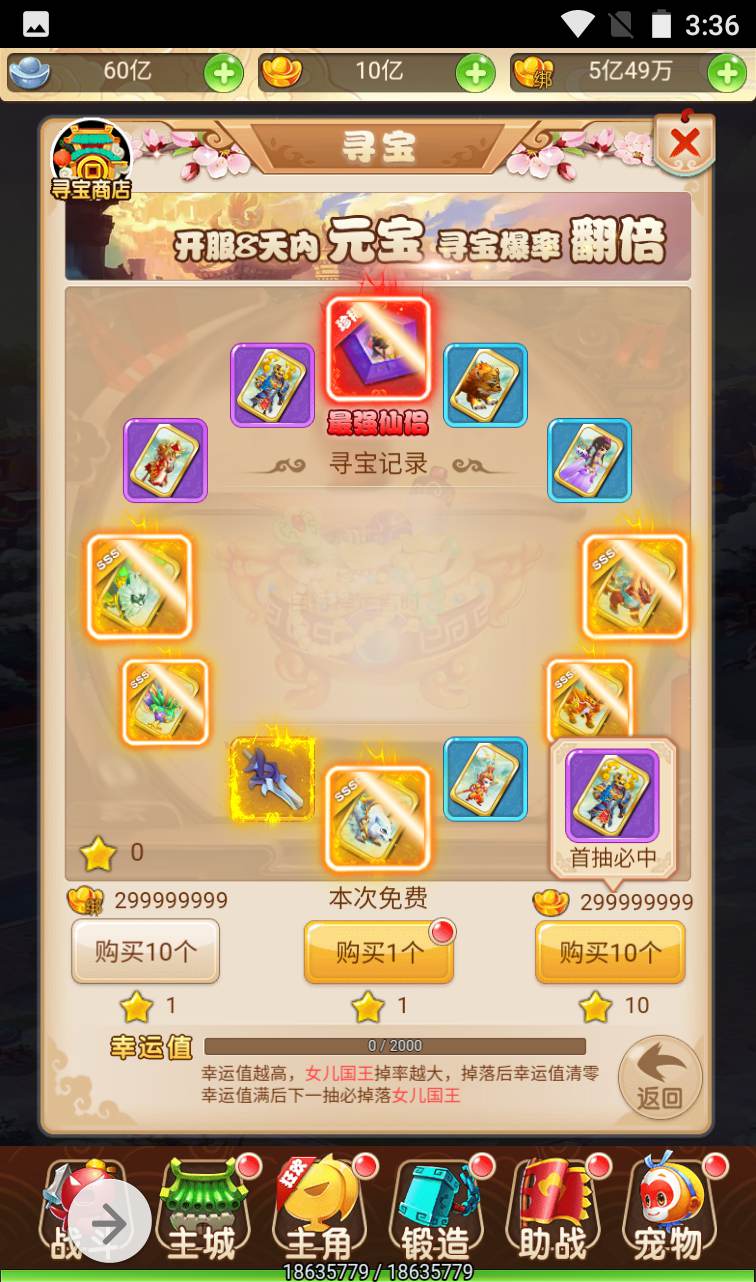View the 首抽必中 guaranteed first-draw card
The image size is (756, 1282).
(612, 796)
